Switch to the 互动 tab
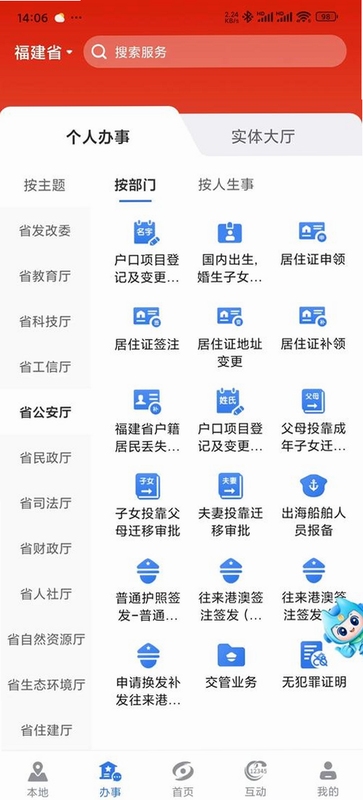This screenshot has width=363, height=800. pos(255,778)
